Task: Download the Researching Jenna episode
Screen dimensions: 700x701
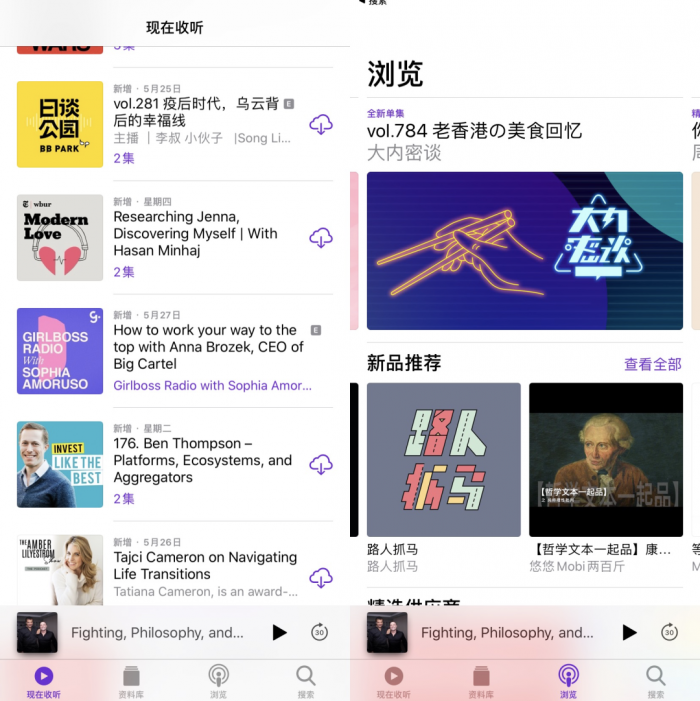Action: click(x=321, y=237)
